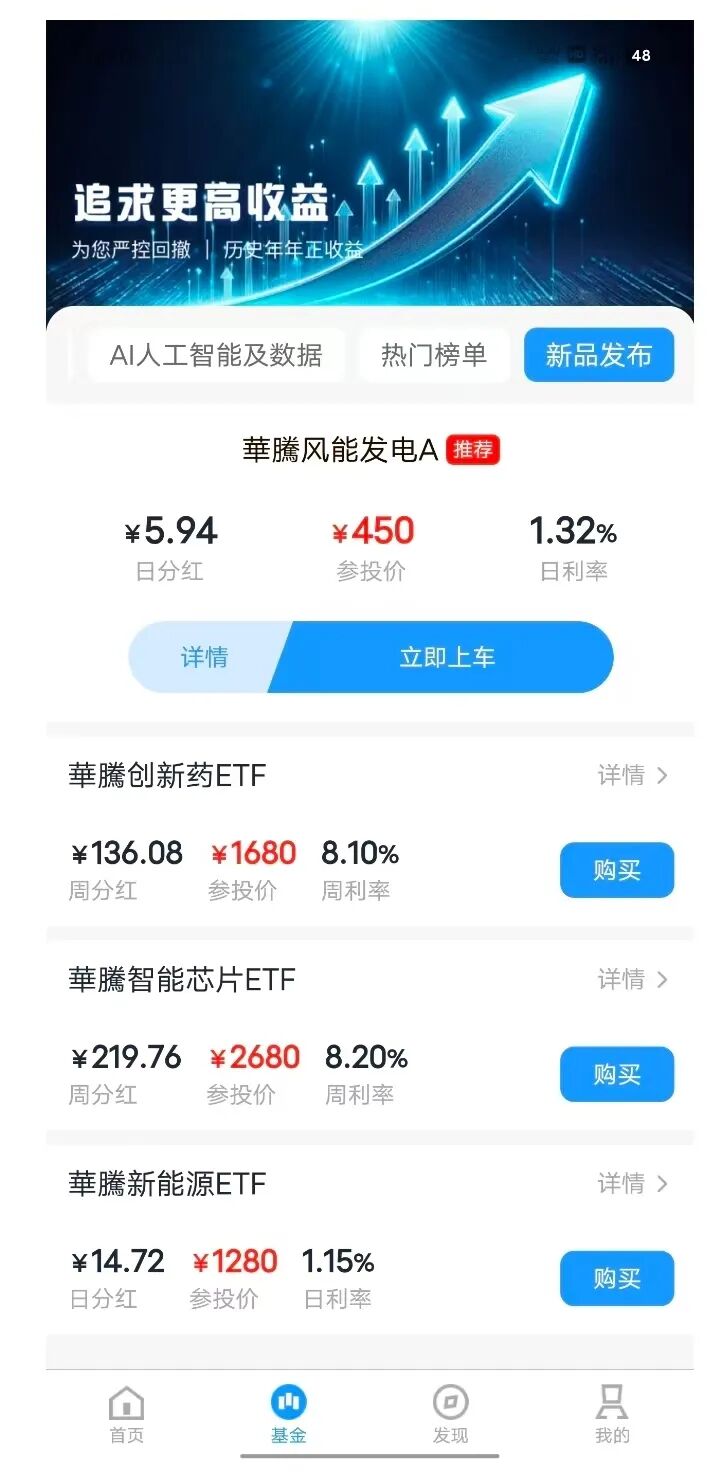This screenshot has width=717, height=1480.
Task: Switch to the 发现 tab
Action: [450, 1414]
